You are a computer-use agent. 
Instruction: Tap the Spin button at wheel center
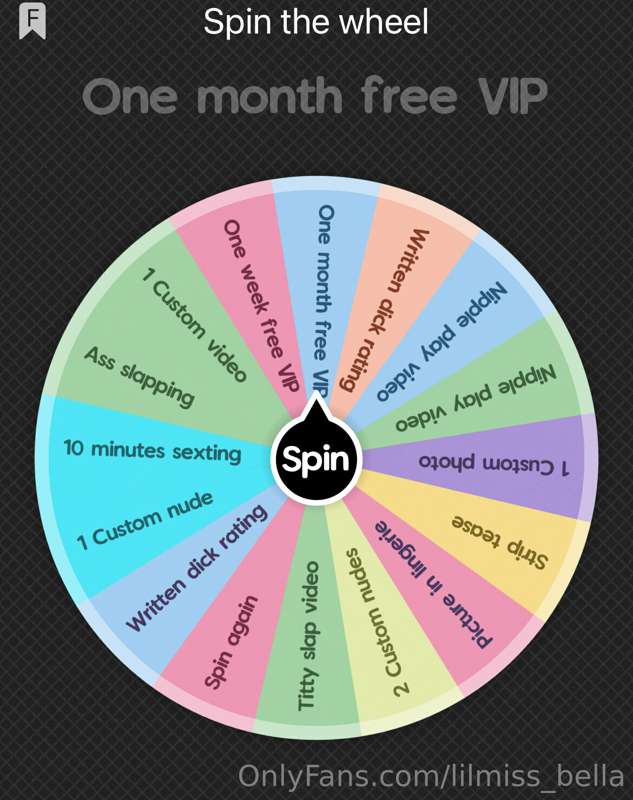[316, 460]
